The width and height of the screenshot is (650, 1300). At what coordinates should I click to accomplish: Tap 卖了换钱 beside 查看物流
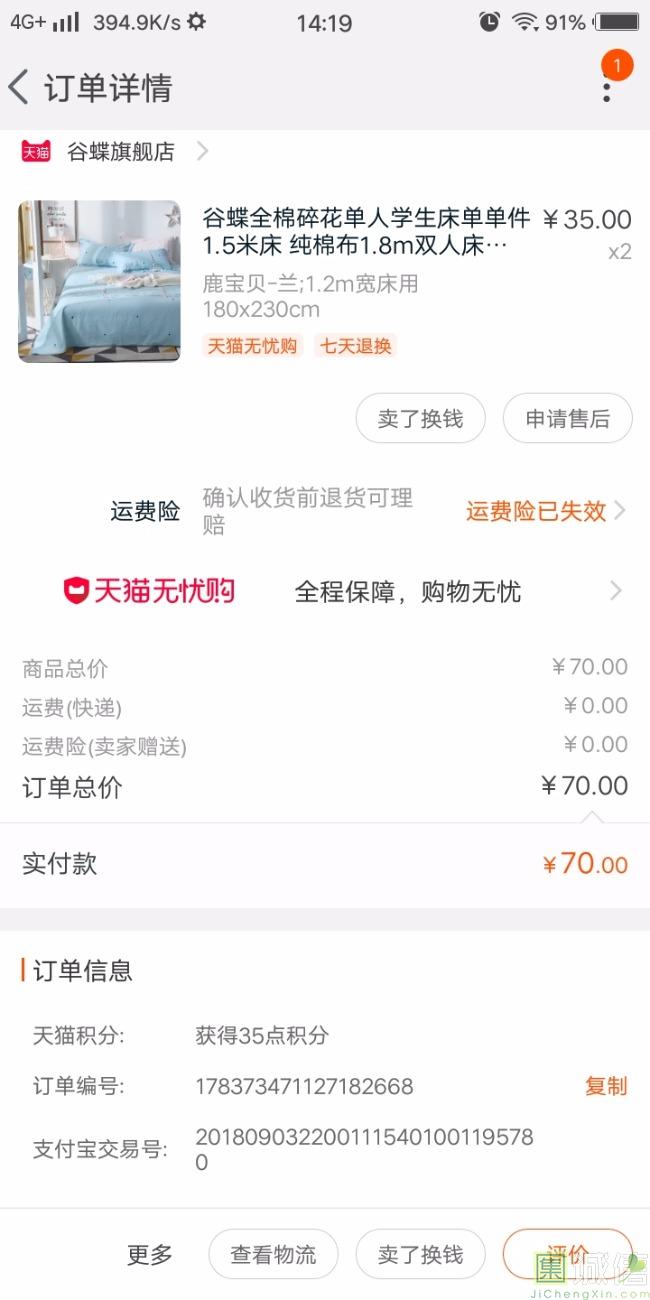point(420,1254)
